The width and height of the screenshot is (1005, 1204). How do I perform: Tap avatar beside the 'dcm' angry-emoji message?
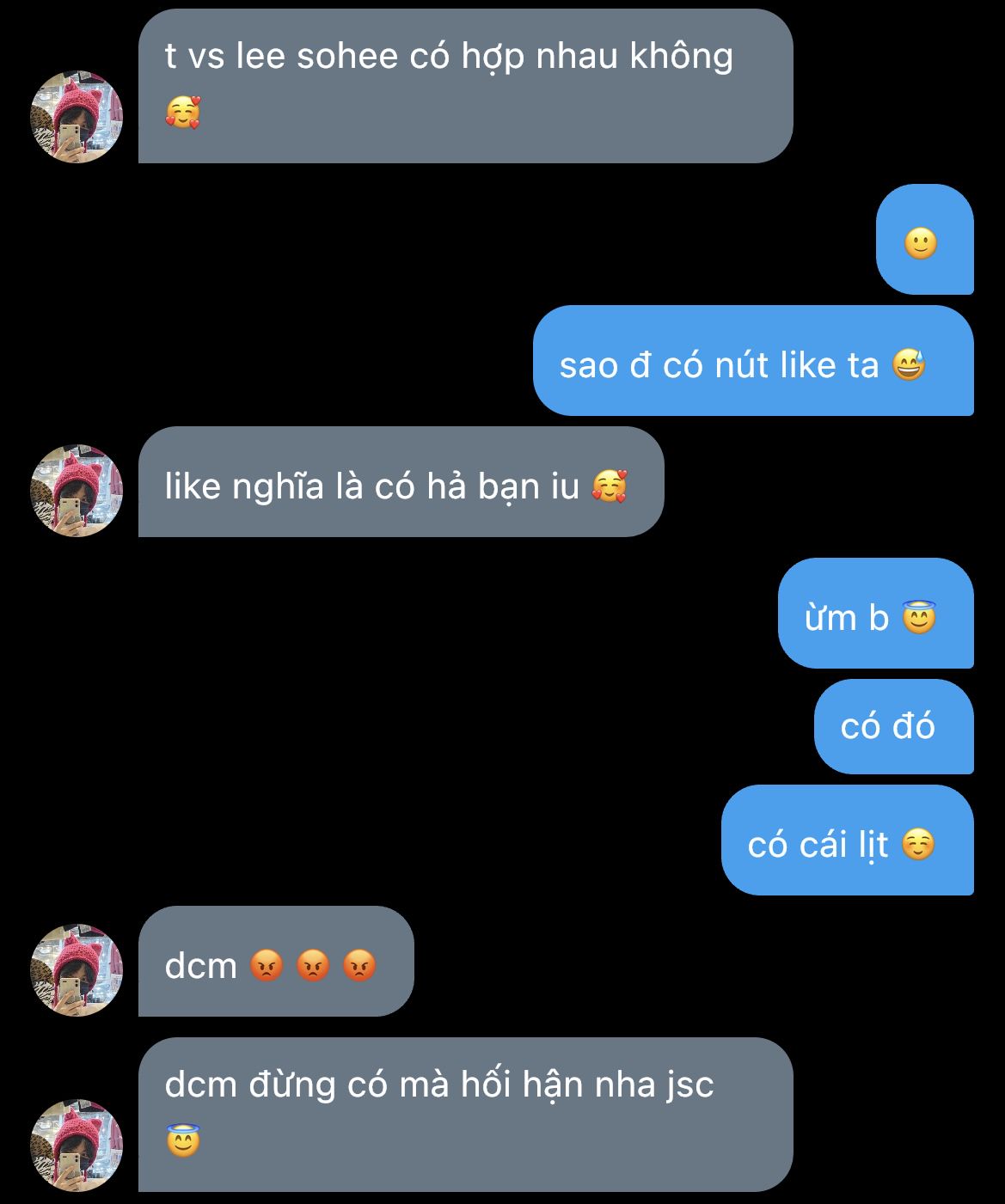coord(77,970)
